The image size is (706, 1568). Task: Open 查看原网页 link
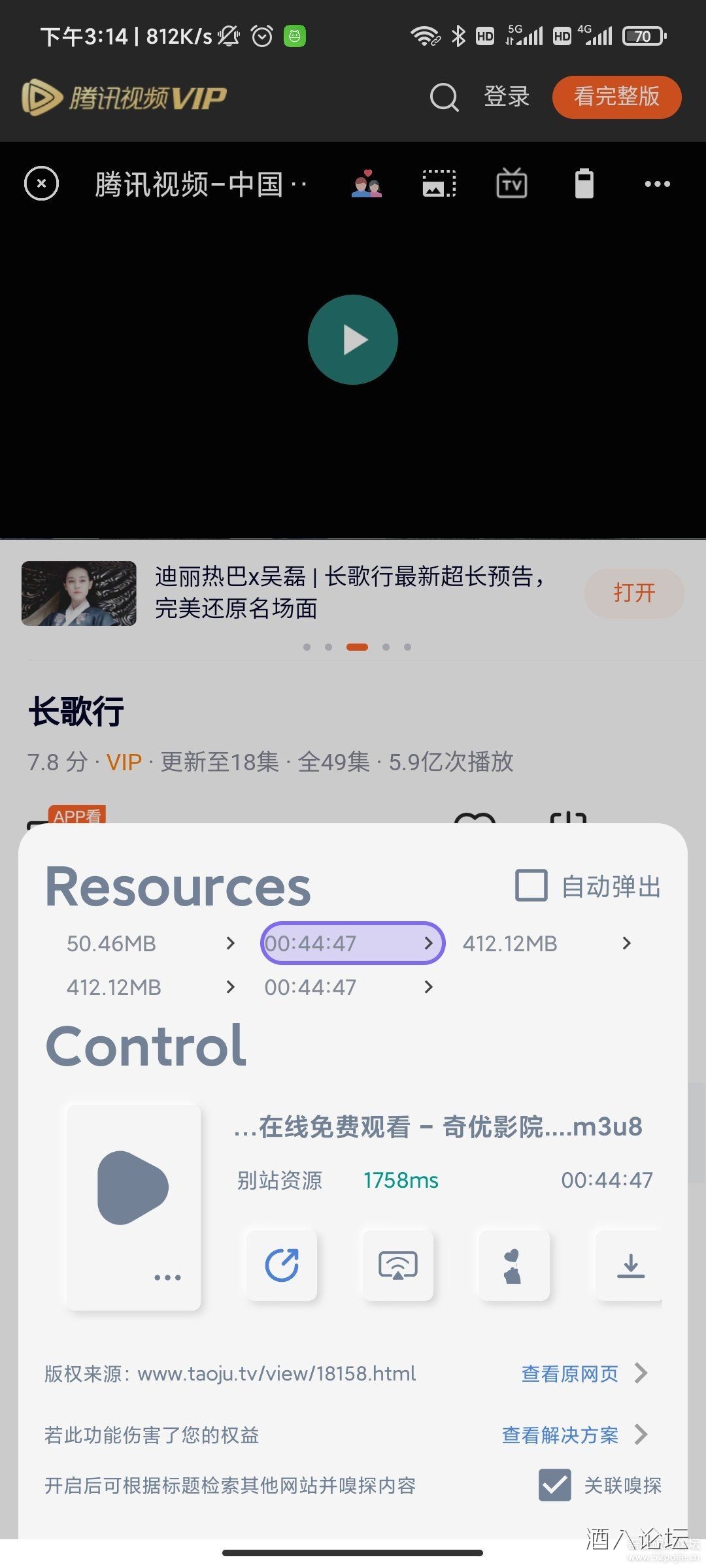[x=583, y=1373]
